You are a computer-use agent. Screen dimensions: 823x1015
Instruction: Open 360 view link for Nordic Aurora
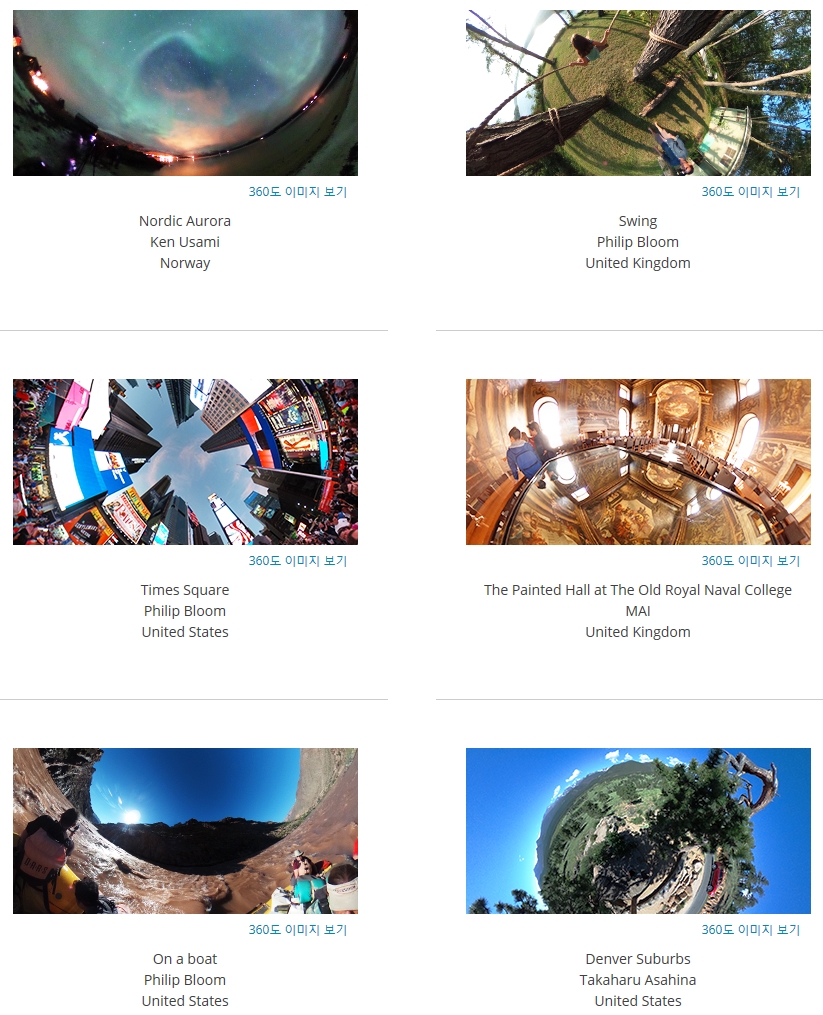pos(297,192)
